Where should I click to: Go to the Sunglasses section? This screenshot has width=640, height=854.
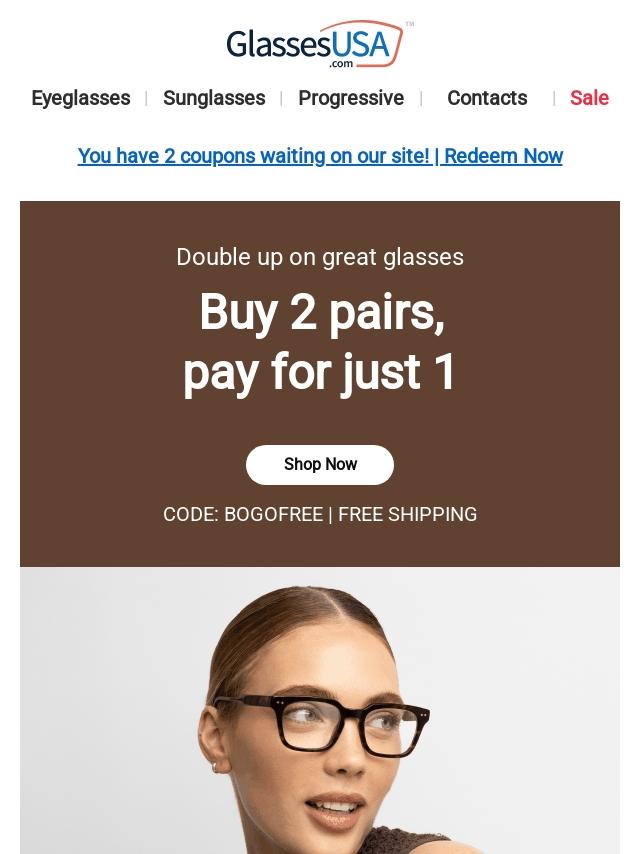click(214, 98)
